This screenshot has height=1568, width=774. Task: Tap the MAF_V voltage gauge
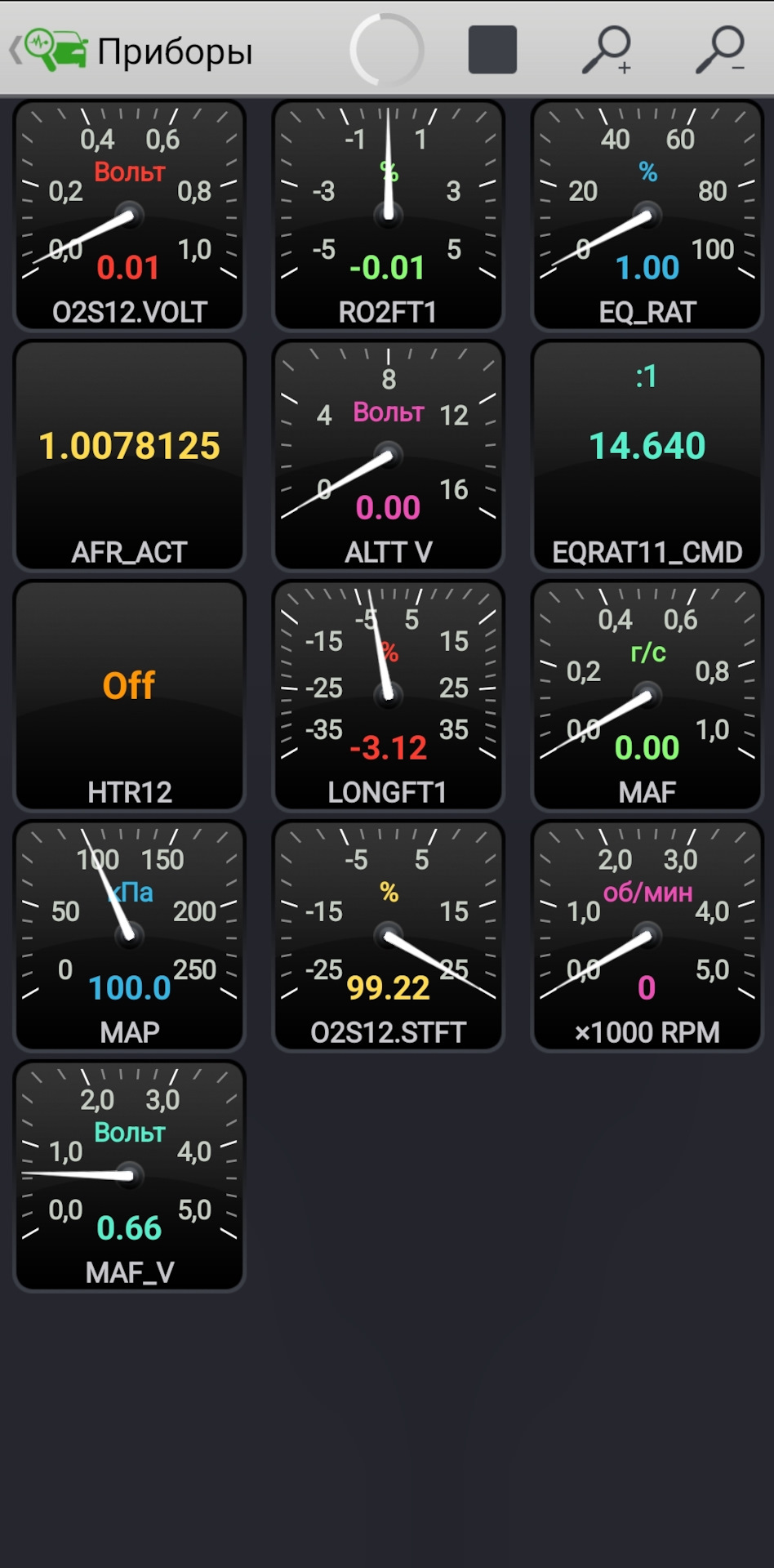click(x=130, y=1175)
